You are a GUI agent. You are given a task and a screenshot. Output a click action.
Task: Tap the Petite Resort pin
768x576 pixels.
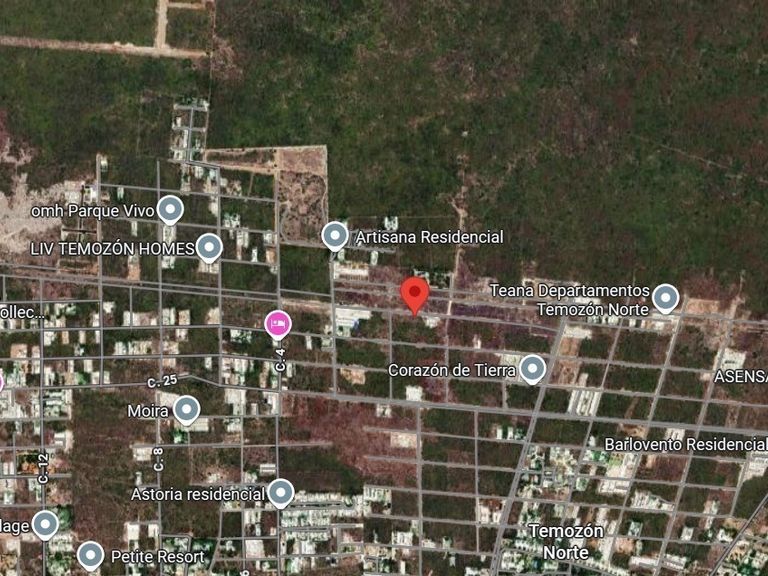pos(91,555)
